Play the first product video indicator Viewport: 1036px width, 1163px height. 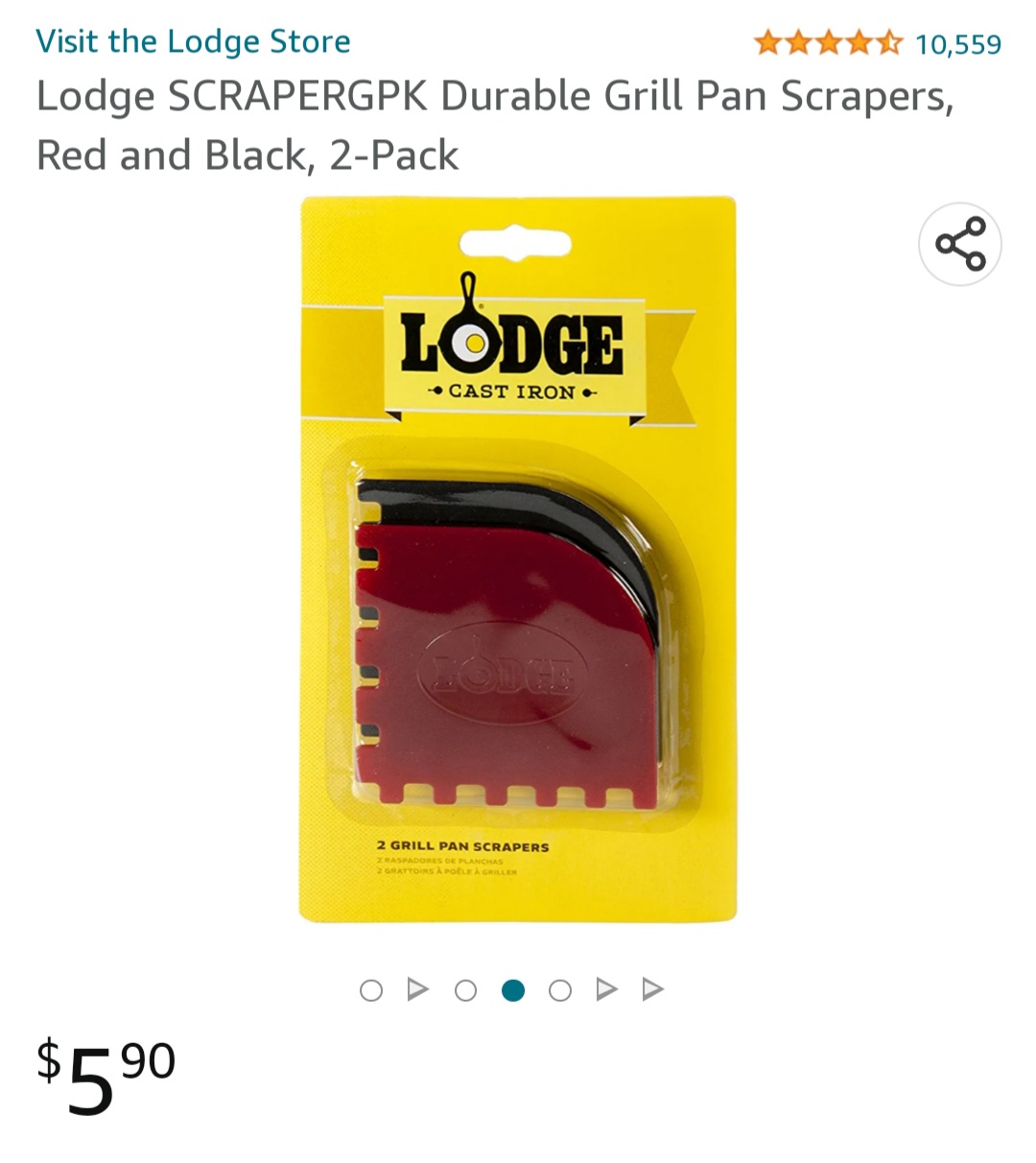pyautogui.click(x=417, y=989)
